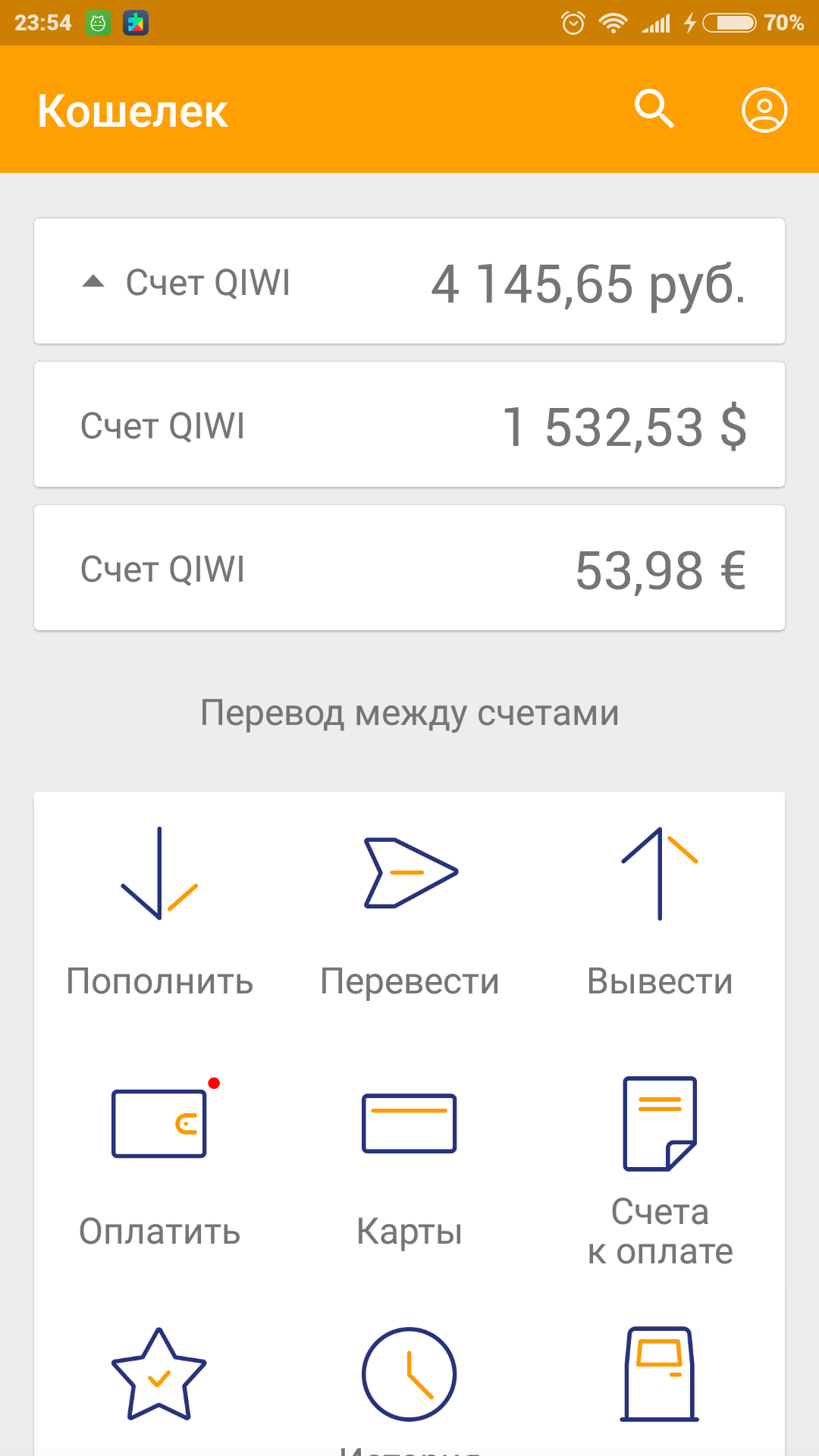819x1456 pixels.
Task: Open search in the wallet app bar
Action: tap(654, 110)
